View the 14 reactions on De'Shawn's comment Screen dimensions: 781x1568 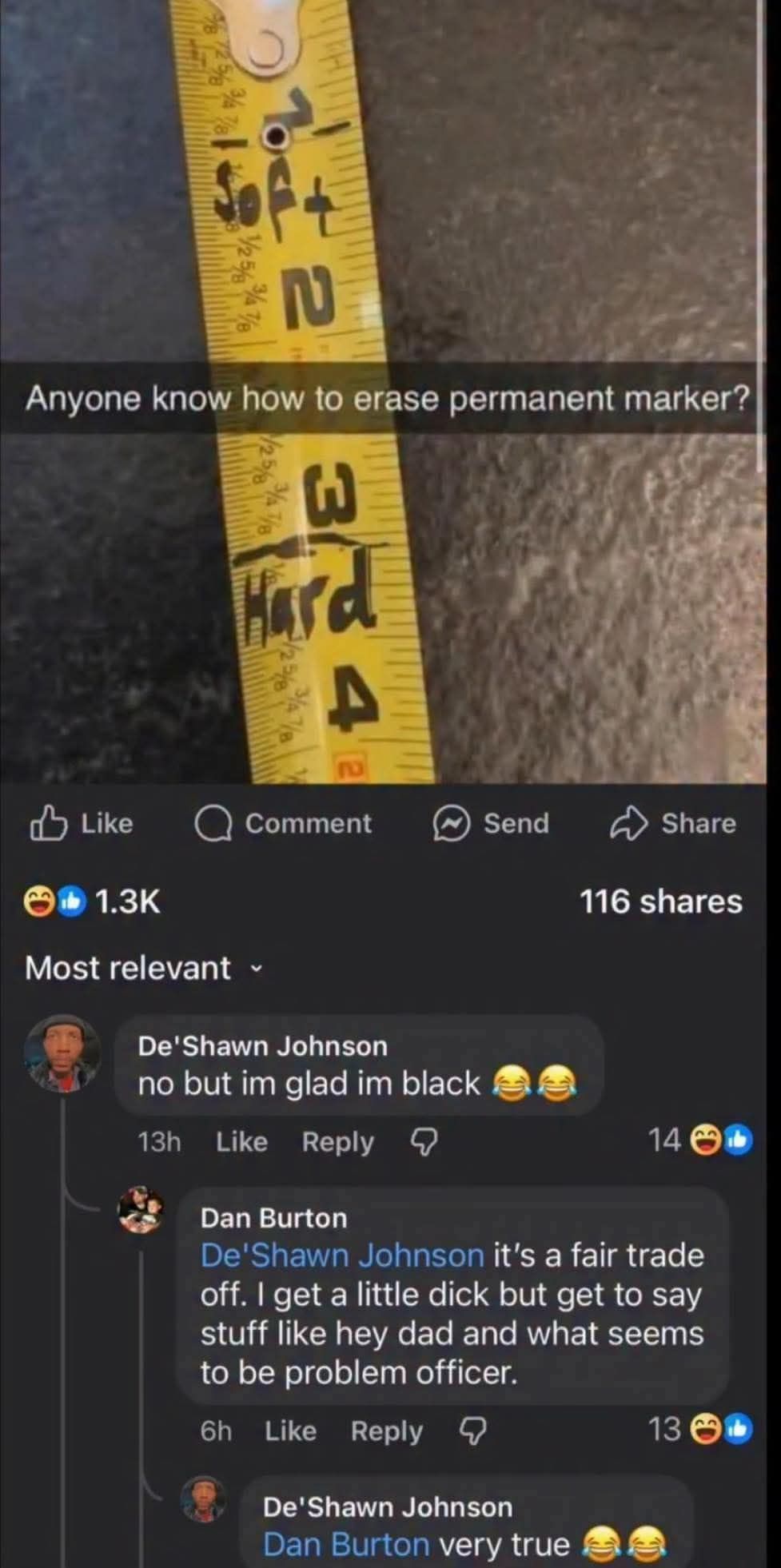pos(699,1141)
